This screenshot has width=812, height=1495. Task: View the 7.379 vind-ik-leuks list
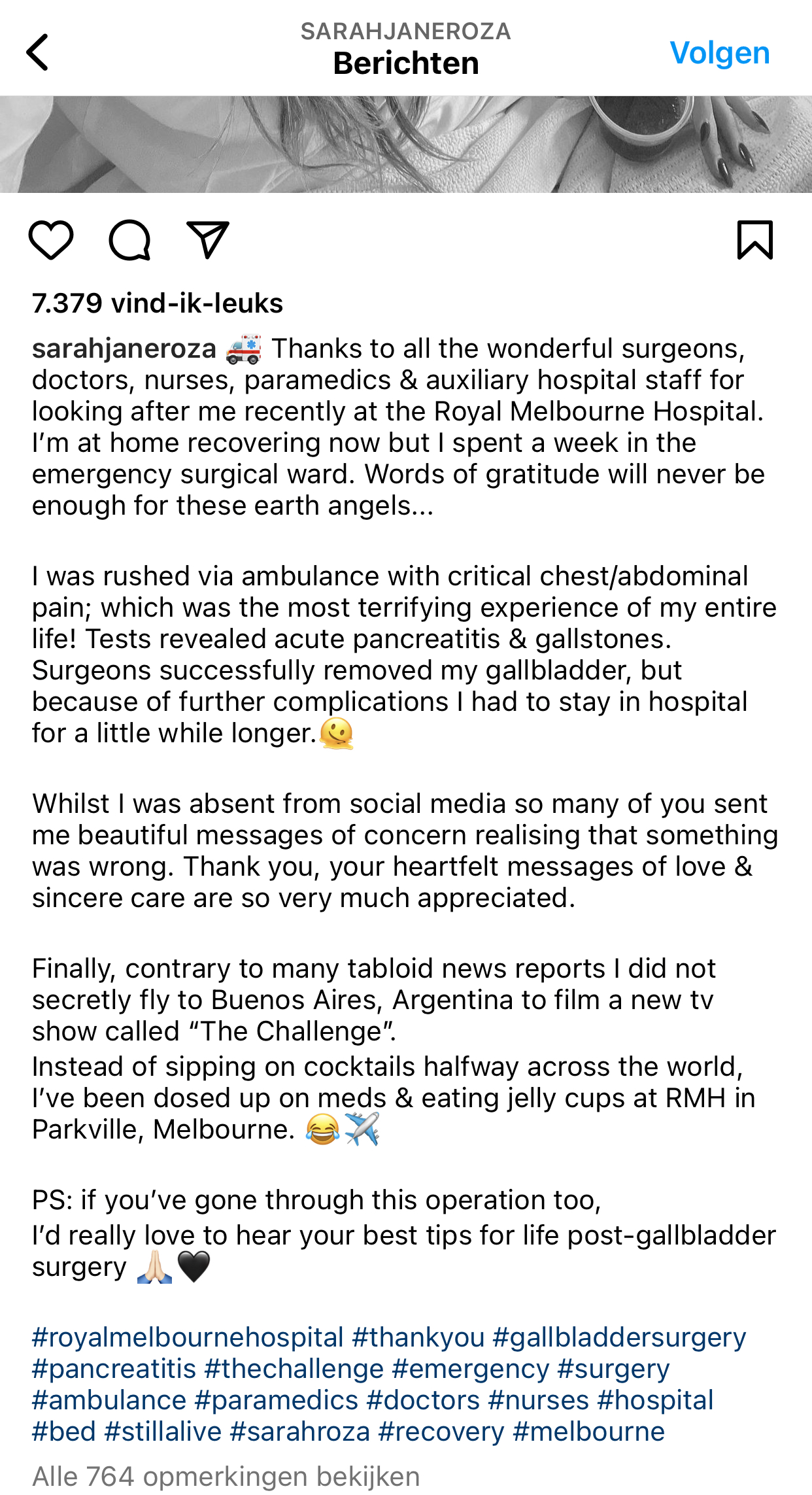(158, 303)
